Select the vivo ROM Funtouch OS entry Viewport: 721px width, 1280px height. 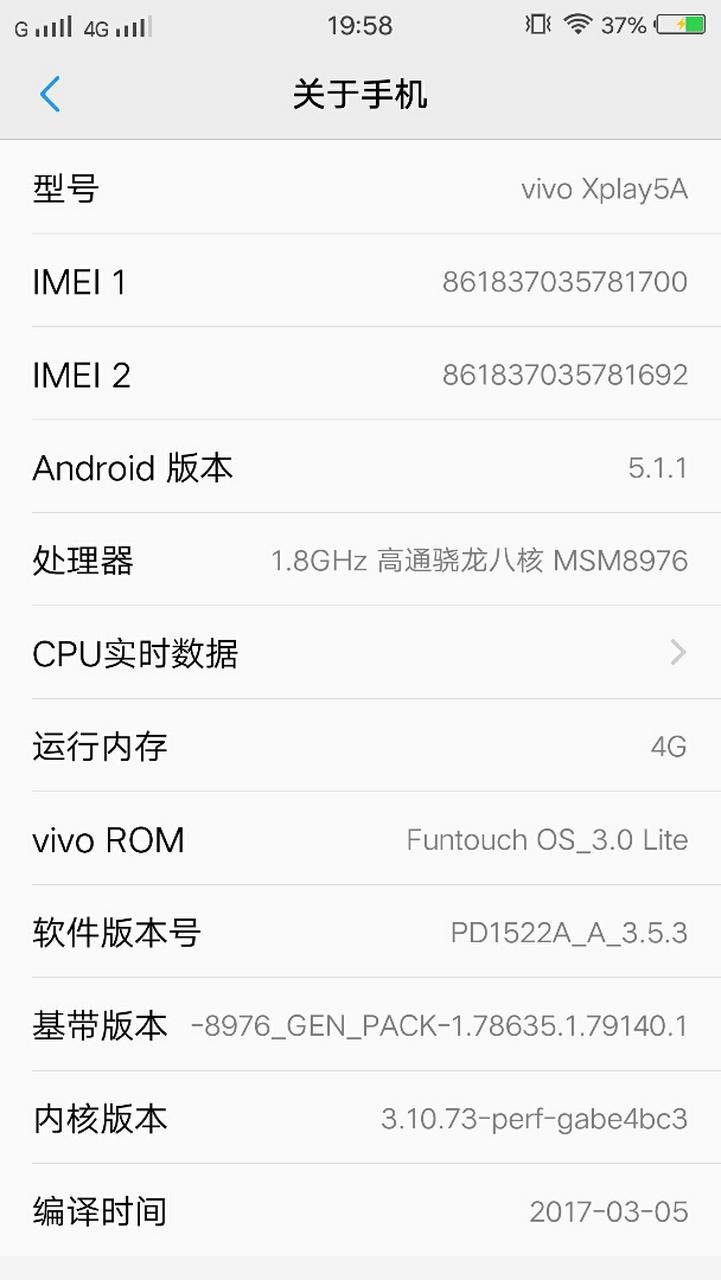(x=360, y=840)
